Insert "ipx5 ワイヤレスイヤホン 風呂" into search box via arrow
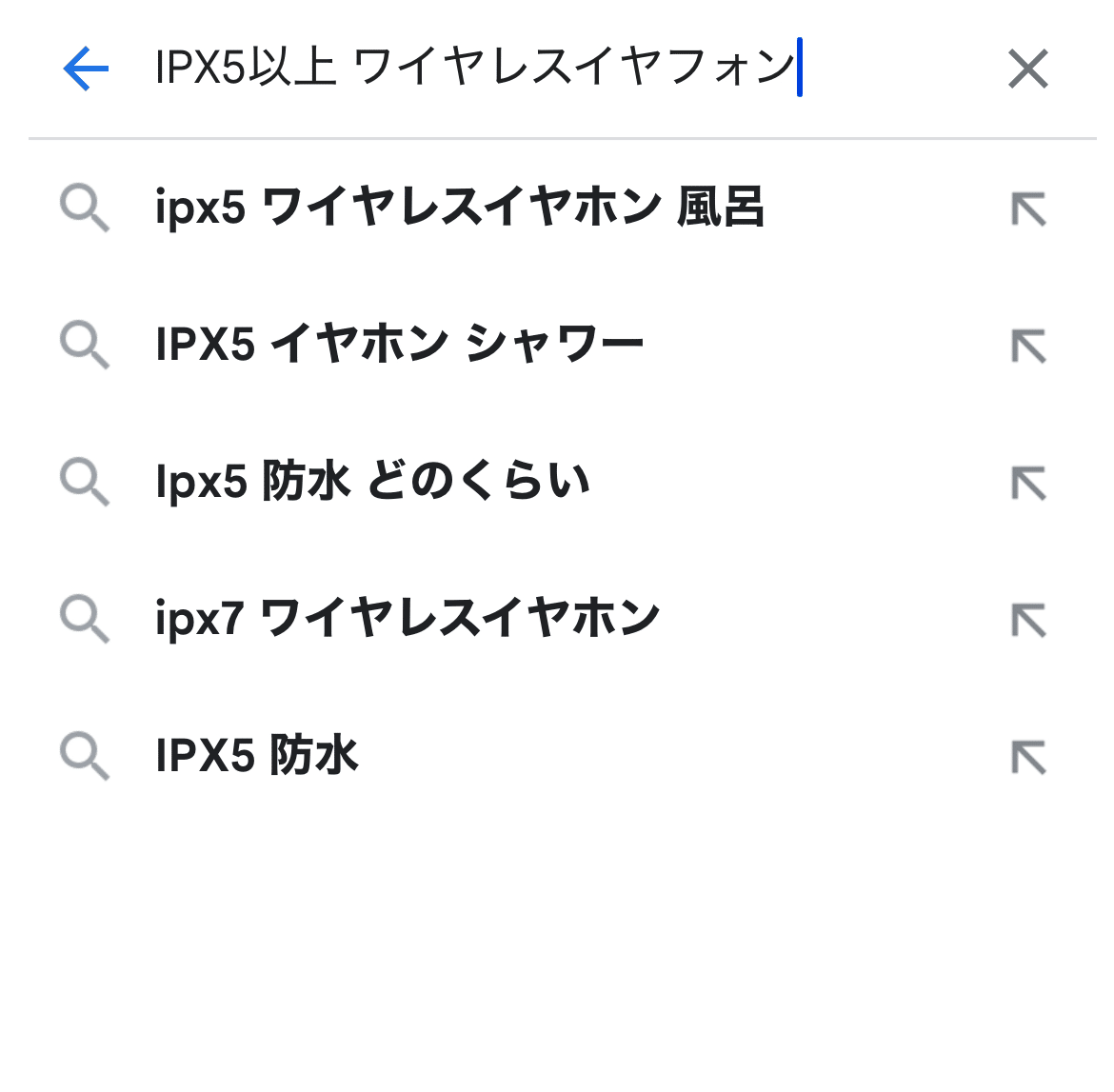 (1028, 208)
